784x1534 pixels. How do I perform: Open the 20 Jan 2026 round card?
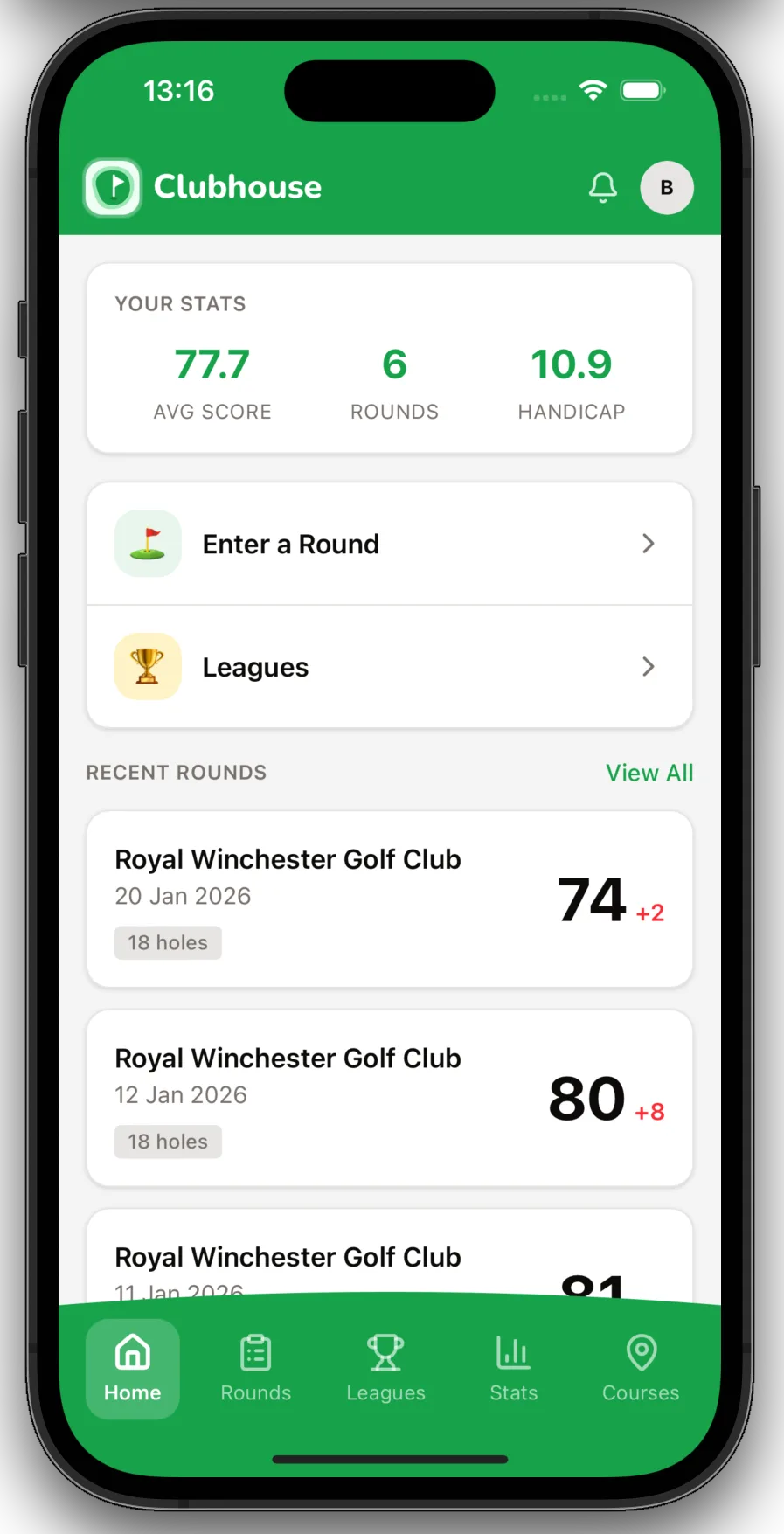390,899
